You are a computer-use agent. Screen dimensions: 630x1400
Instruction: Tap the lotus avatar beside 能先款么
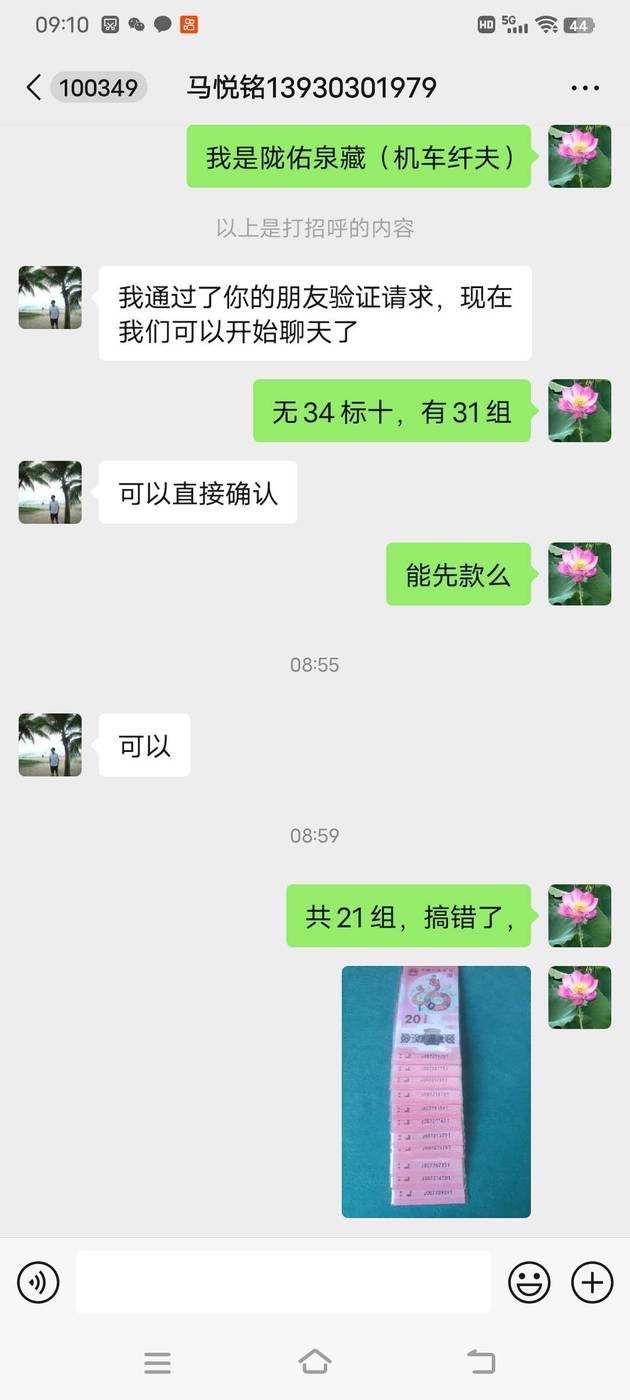[x=580, y=574]
